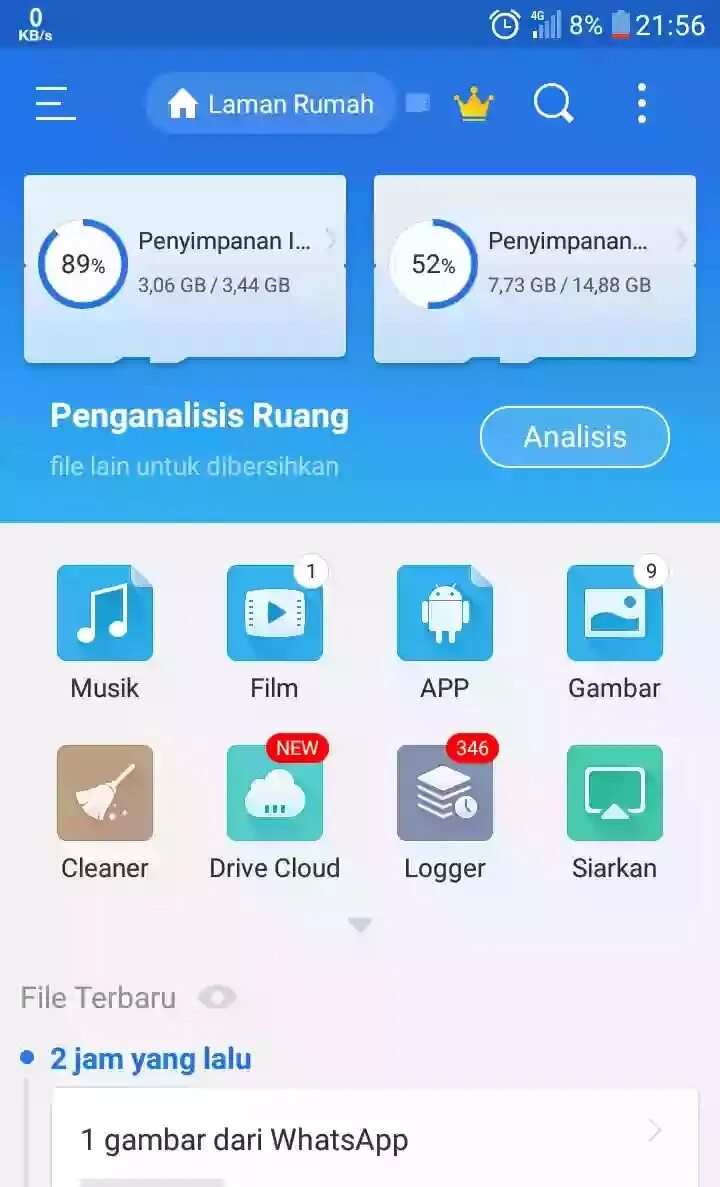Open search with the magnifier icon
720x1187 pixels.
pos(553,104)
